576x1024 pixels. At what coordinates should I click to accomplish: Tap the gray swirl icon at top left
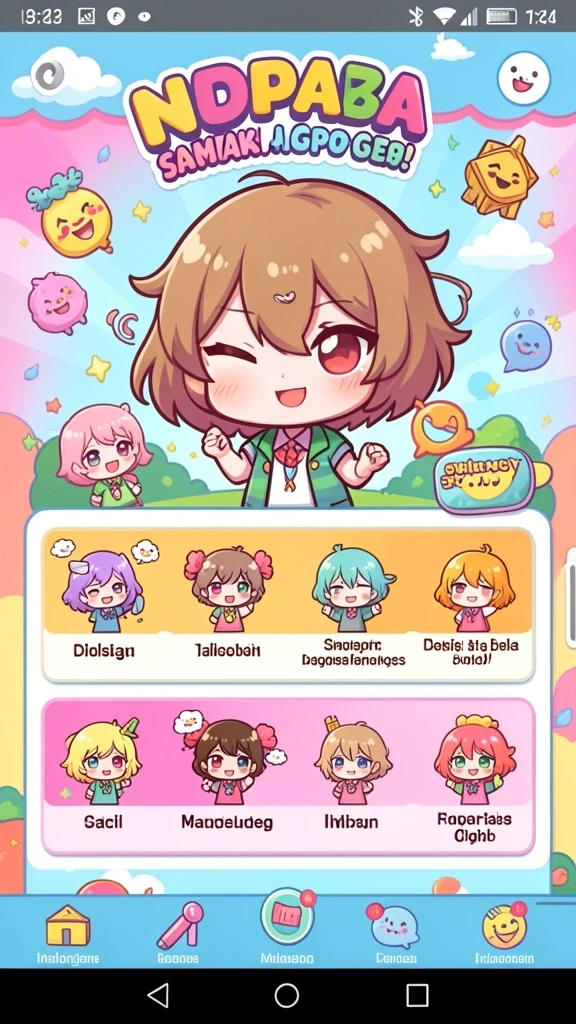pyautogui.click(x=50, y=76)
